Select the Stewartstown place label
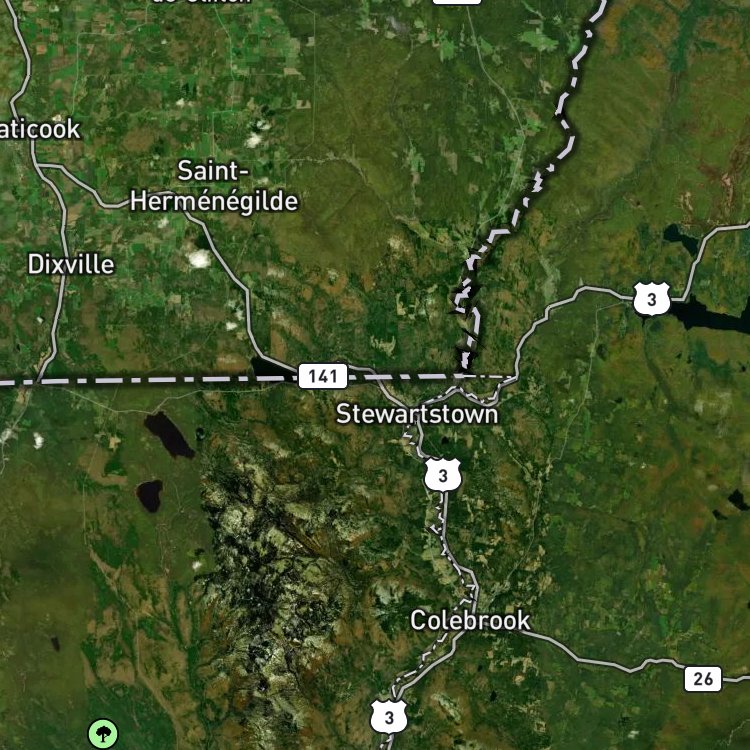Viewport: 750px width, 750px height. (417, 414)
